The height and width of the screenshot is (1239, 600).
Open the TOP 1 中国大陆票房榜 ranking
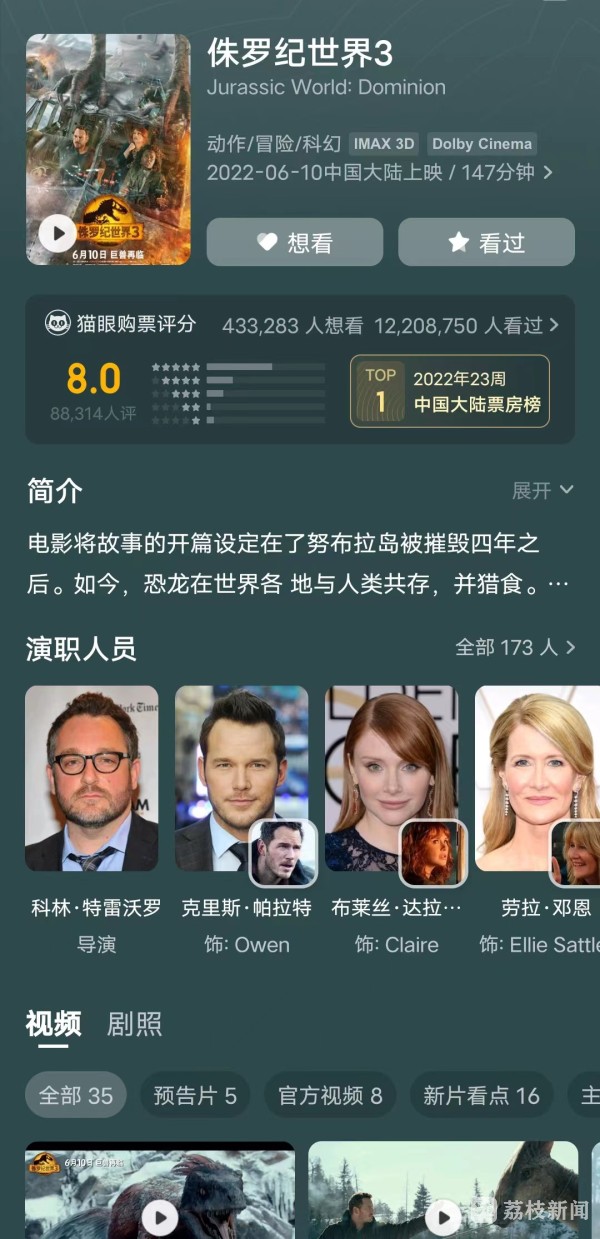449,391
